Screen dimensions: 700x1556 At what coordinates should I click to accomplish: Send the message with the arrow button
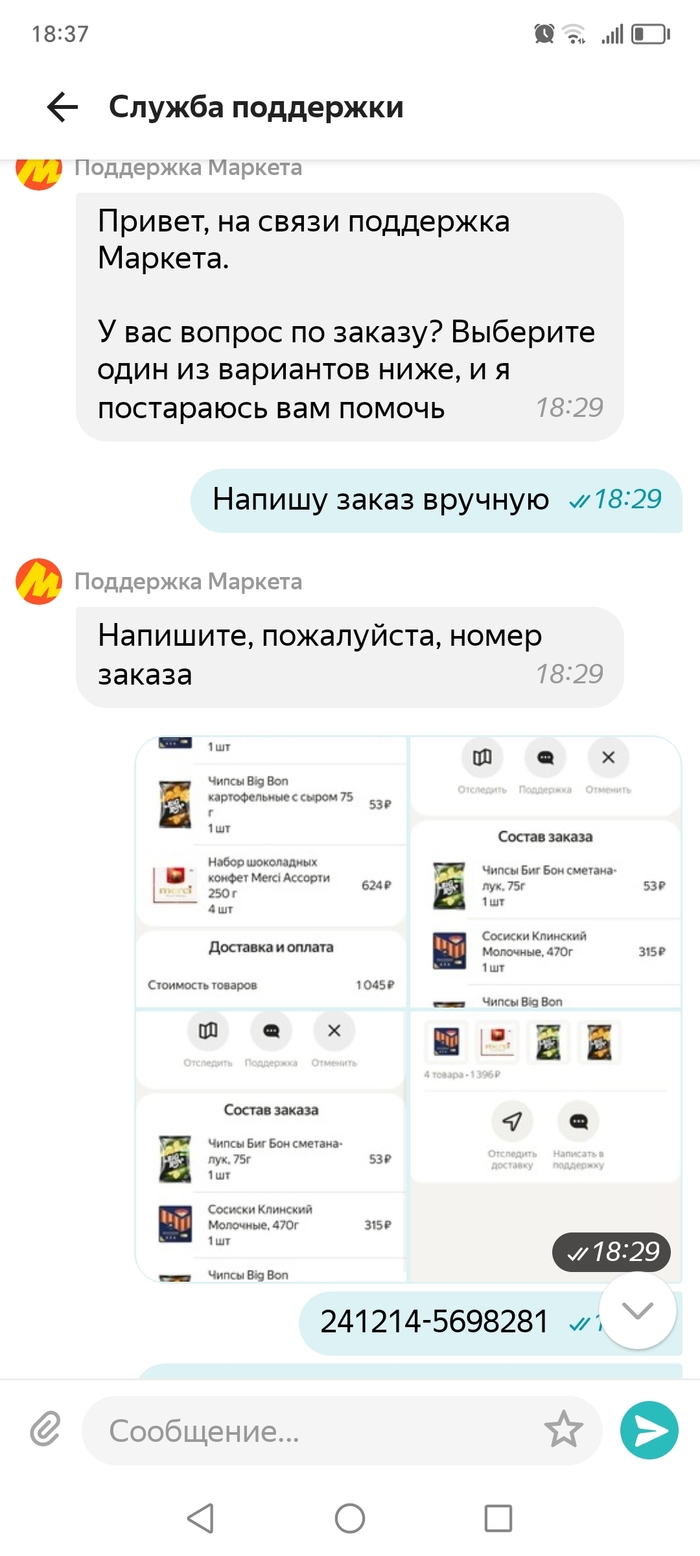coord(649,1431)
